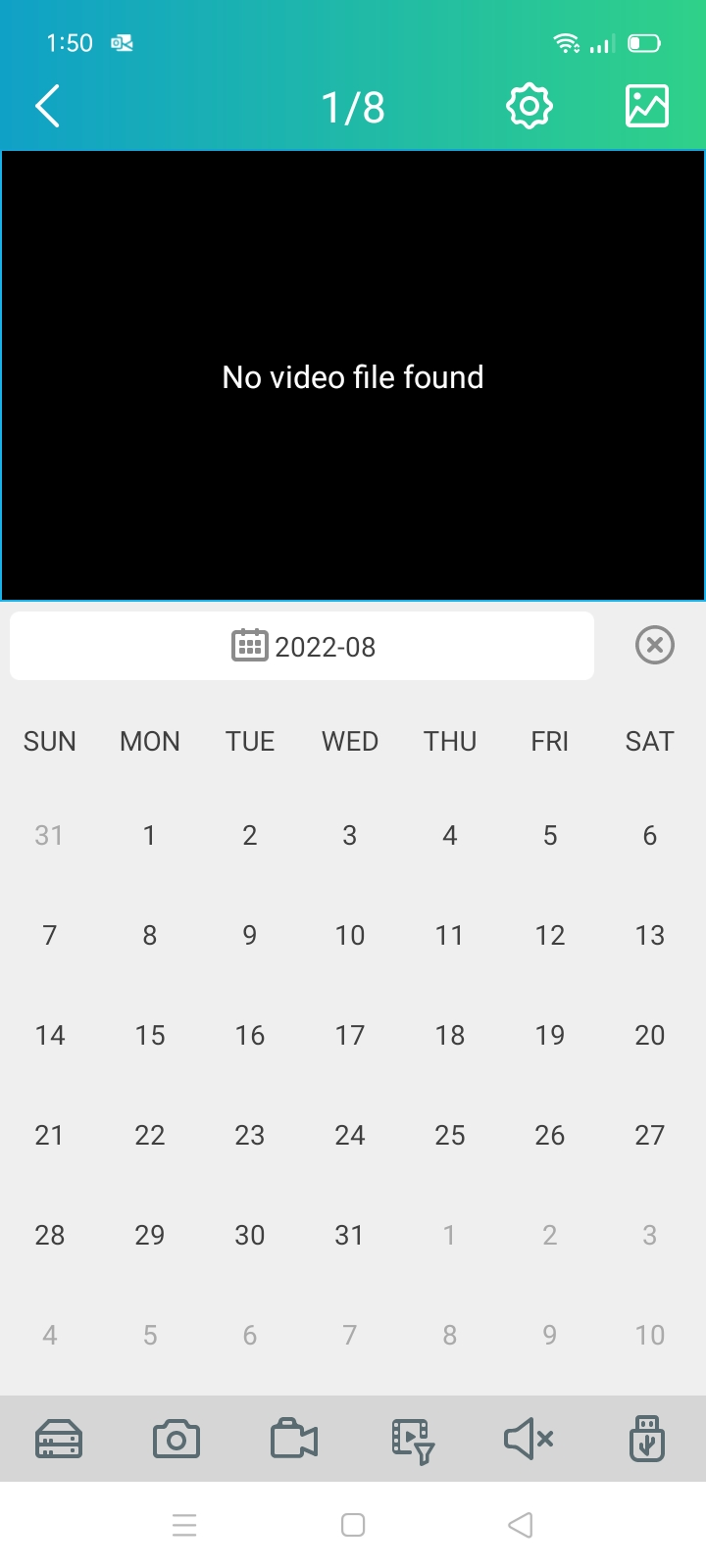Tap the system home button
The image size is (706, 1568).
click(353, 1525)
